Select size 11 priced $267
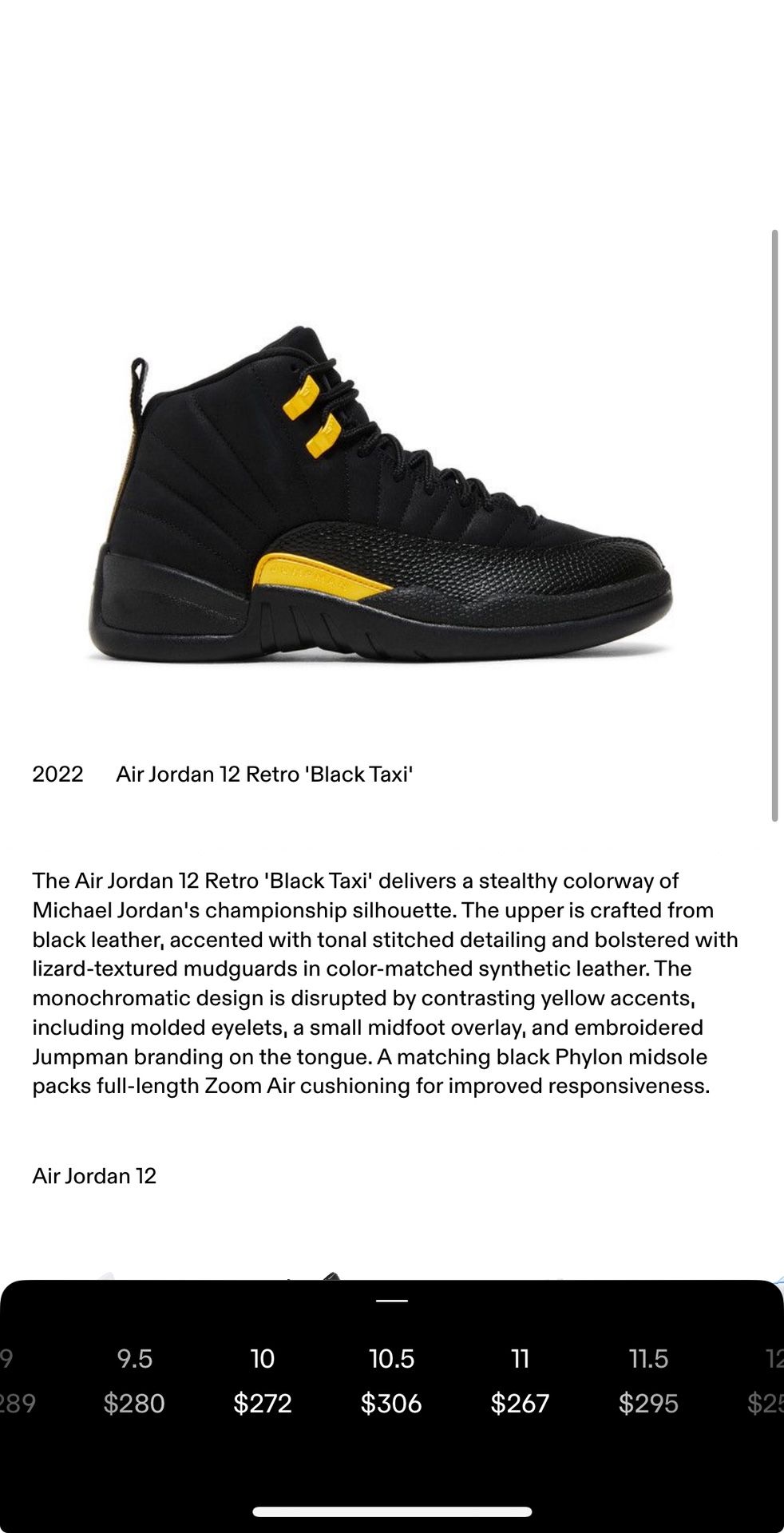This screenshot has width=784, height=1533. (x=520, y=1380)
